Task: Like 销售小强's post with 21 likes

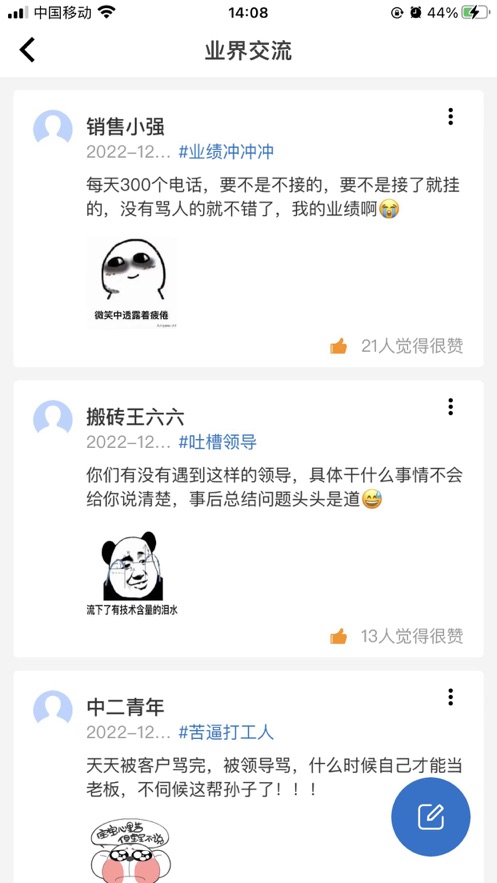Action: point(338,346)
